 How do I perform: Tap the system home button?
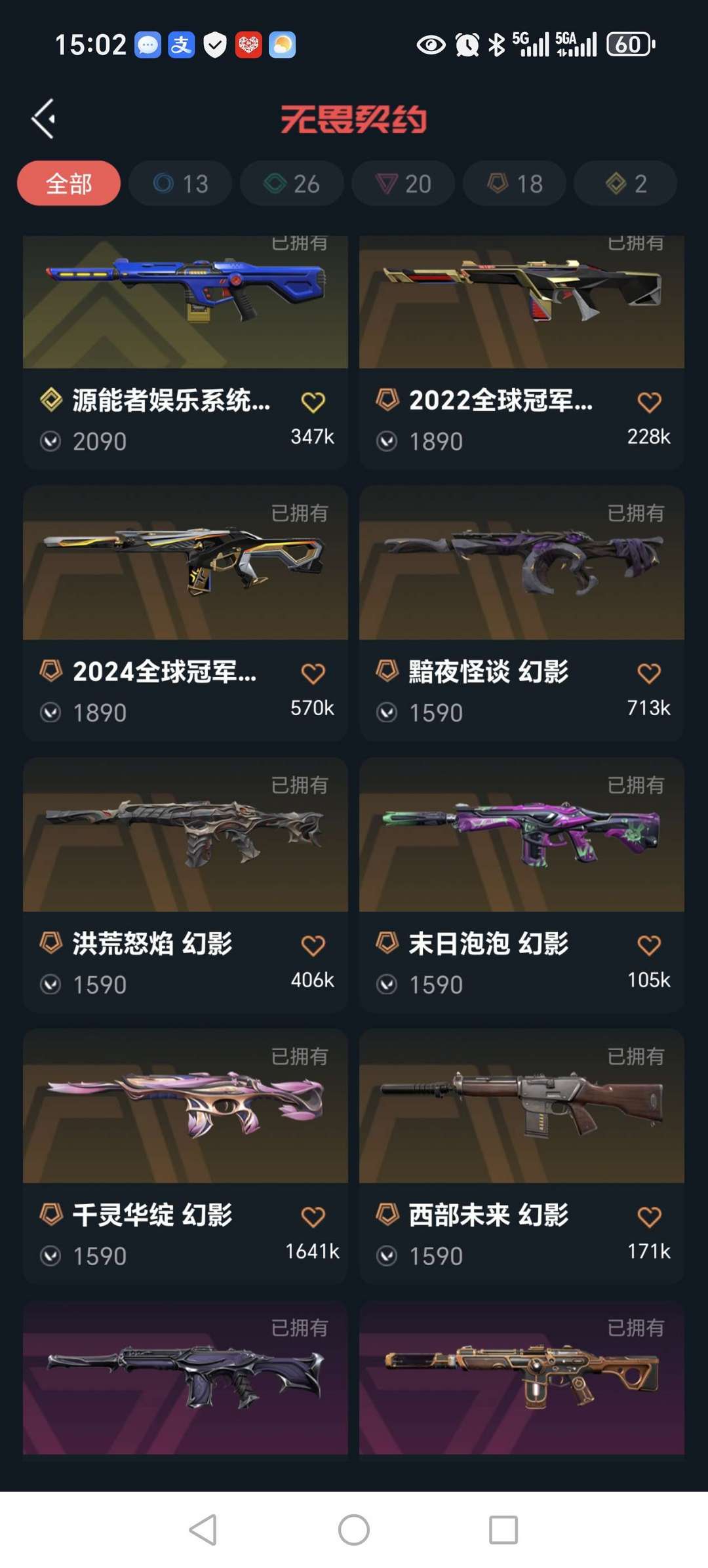coord(354,1530)
